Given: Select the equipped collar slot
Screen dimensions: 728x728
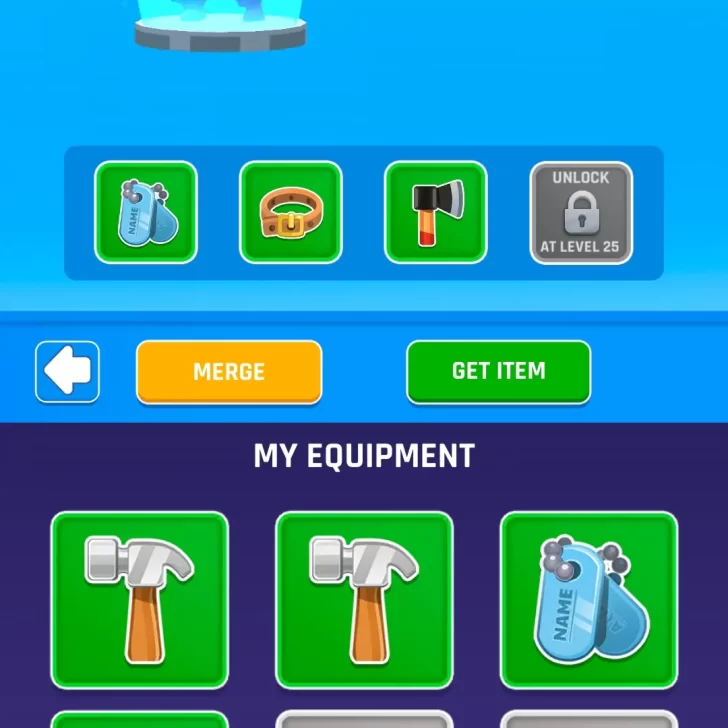Looking at the screenshot, I should click(x=291, y=213).
